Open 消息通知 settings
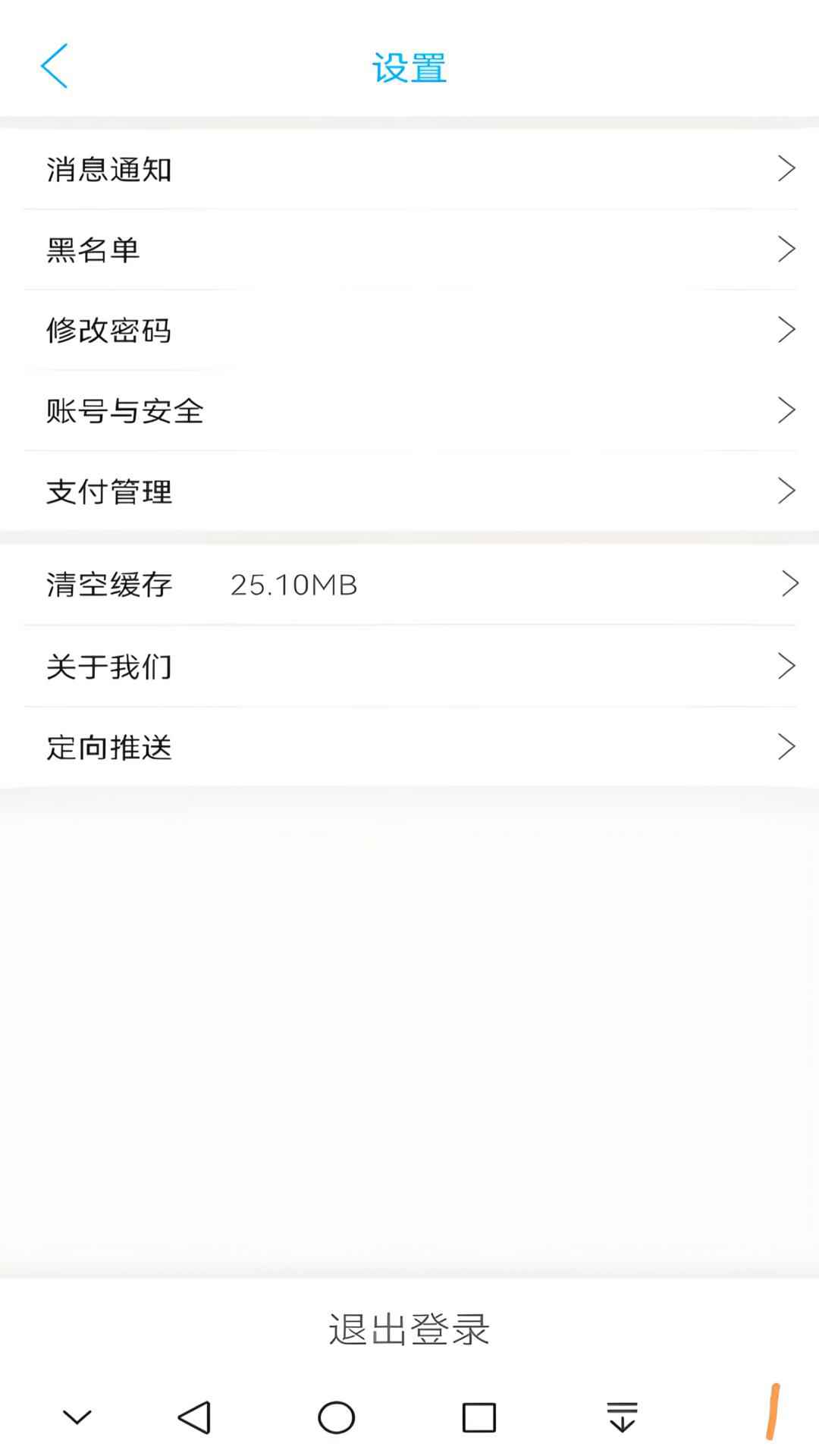Viewport: 819px width, 1456px height. click(409, 169)
